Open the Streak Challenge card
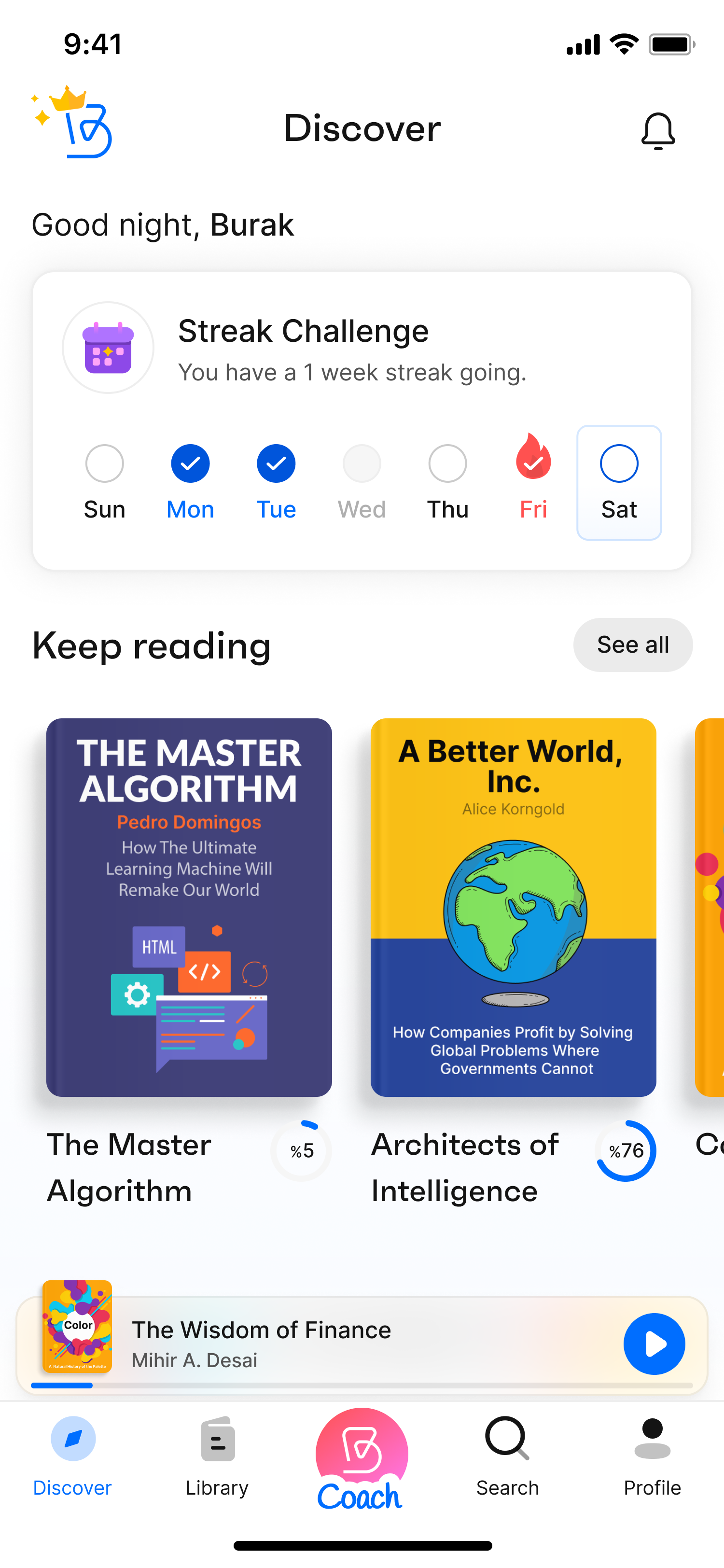The height and width of the screenshot is (1568, 724). pyautogui.click(x=362, y=420)
